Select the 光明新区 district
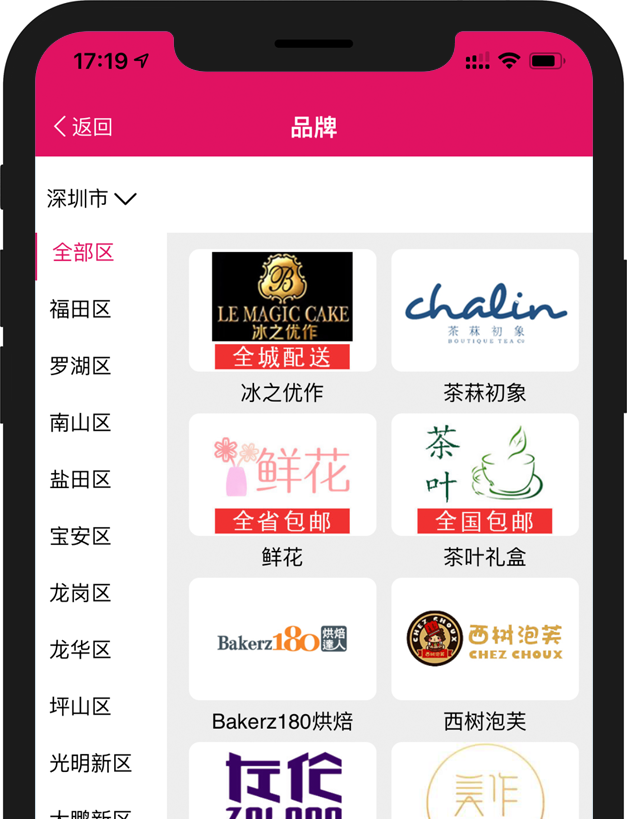Screen dimensions: 627x819 (x=91, y=764)
